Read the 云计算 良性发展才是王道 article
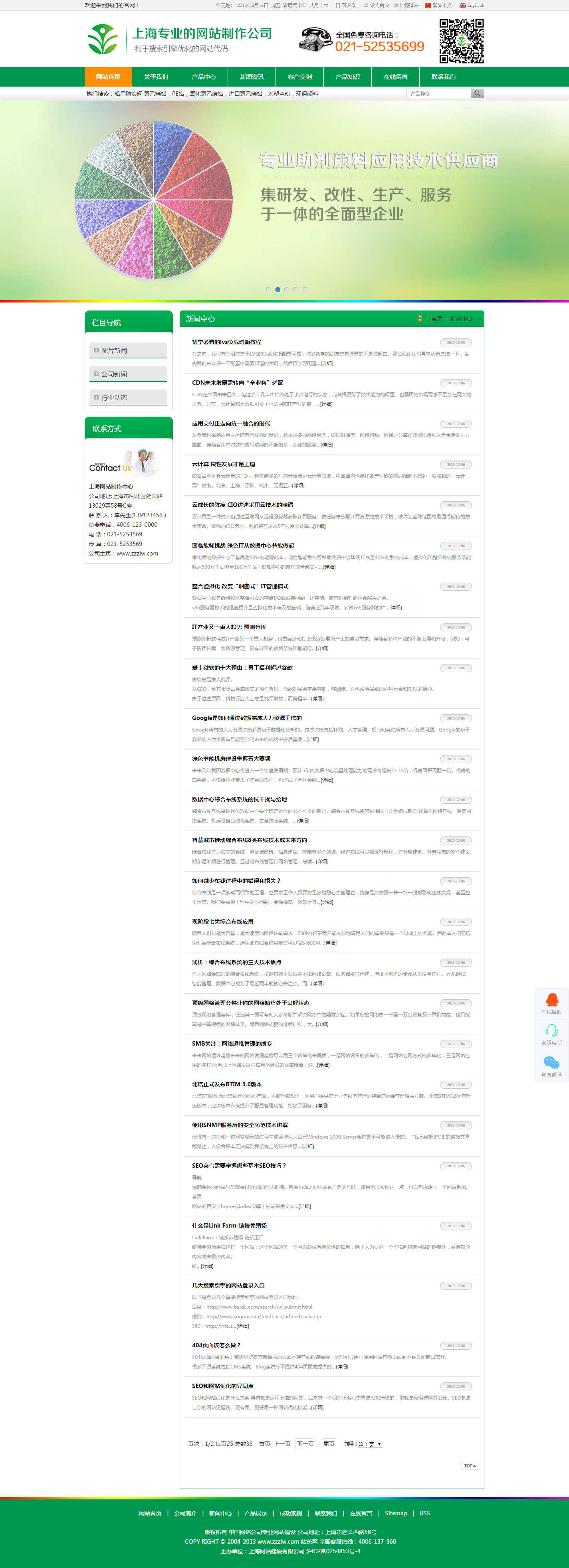 tap(223, 464)
